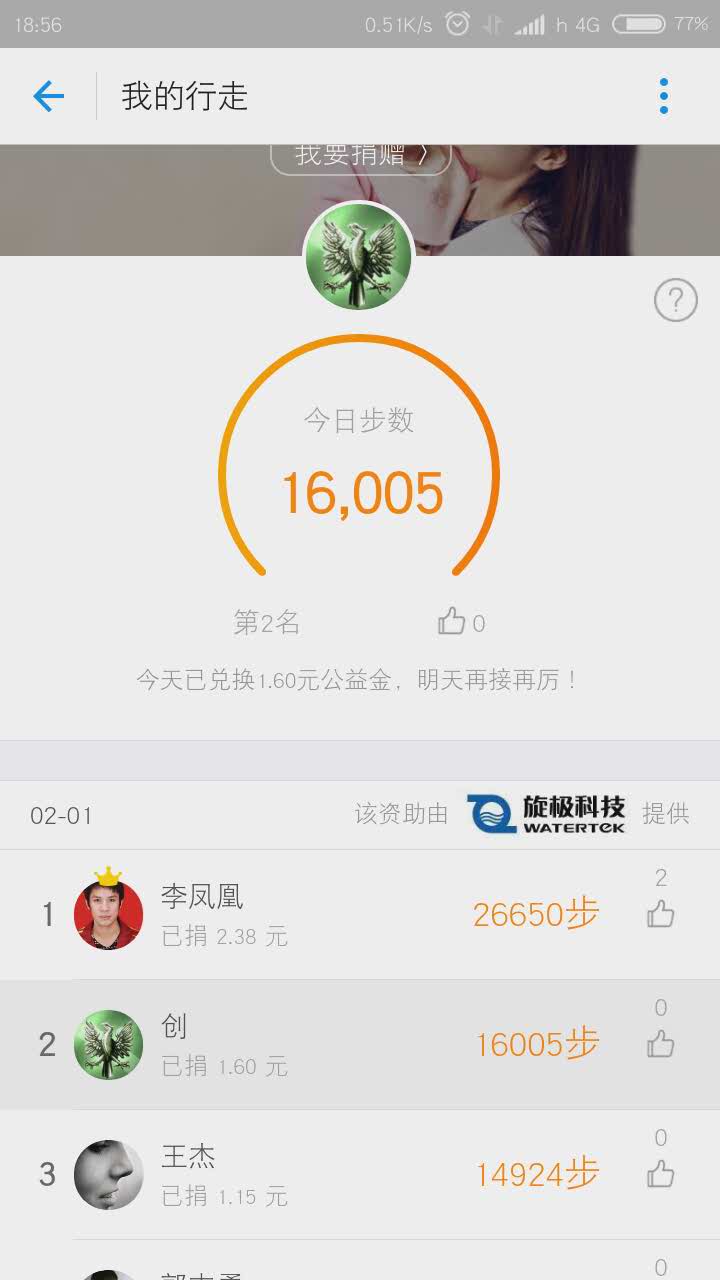Open the three-dot overflow menu
Screen dimensions: 720x1280
[663, 96]
